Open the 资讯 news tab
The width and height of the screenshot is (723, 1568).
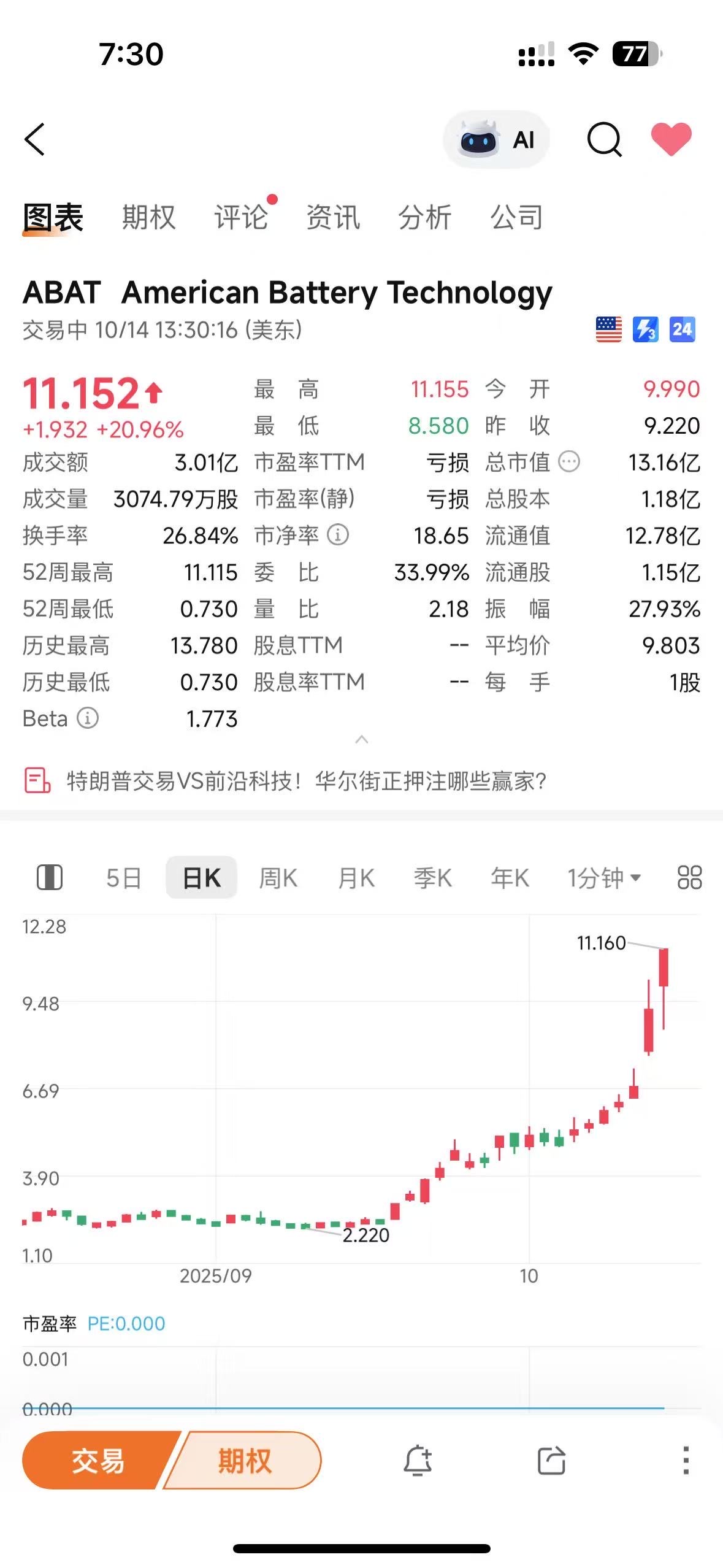(333, 218)
